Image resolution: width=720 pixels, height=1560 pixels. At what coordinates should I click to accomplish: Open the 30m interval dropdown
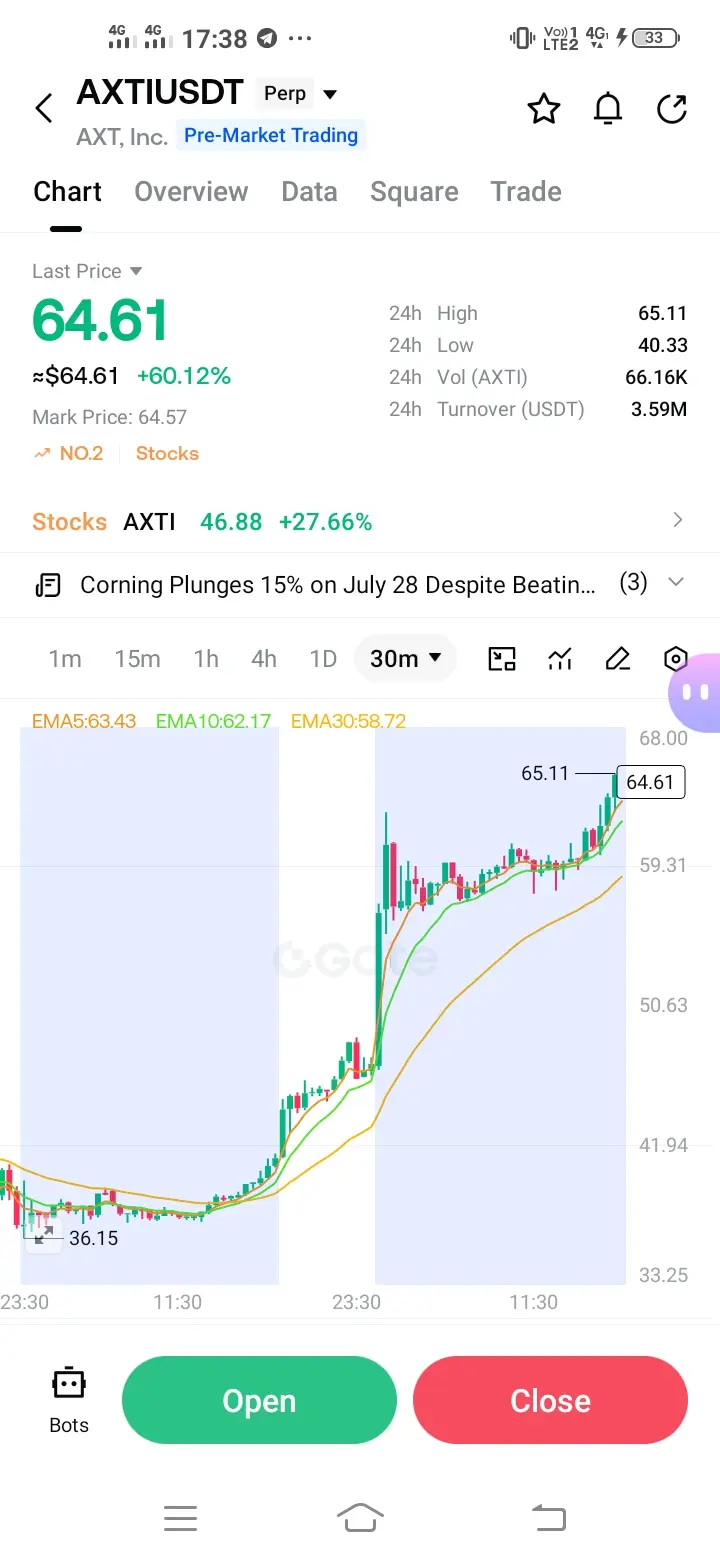tap(405, 659)
